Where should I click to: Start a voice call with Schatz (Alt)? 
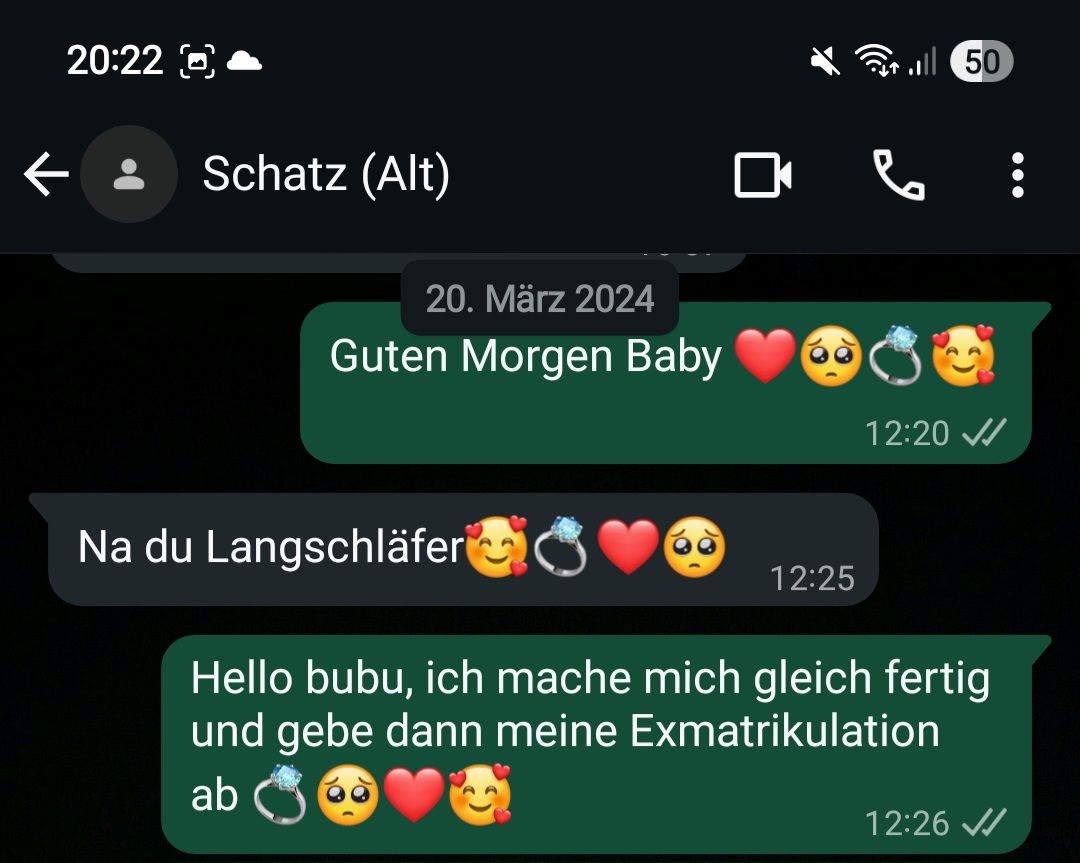coord(898,176)
